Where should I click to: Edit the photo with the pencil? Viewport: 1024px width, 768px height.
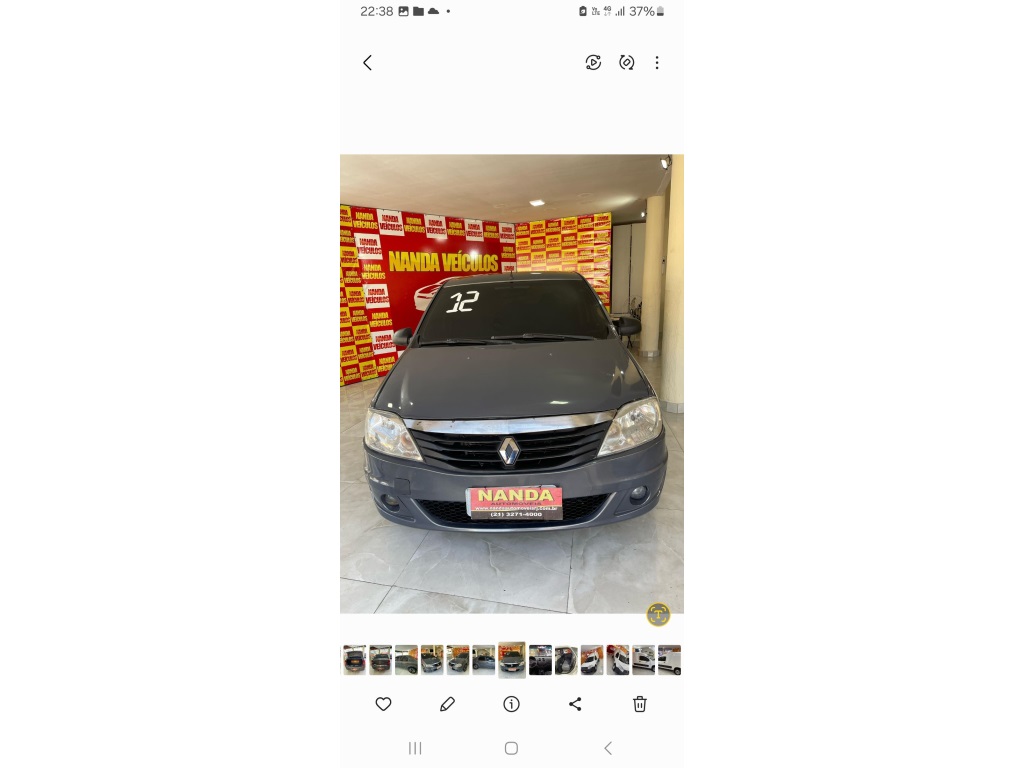tap(447, 704)
